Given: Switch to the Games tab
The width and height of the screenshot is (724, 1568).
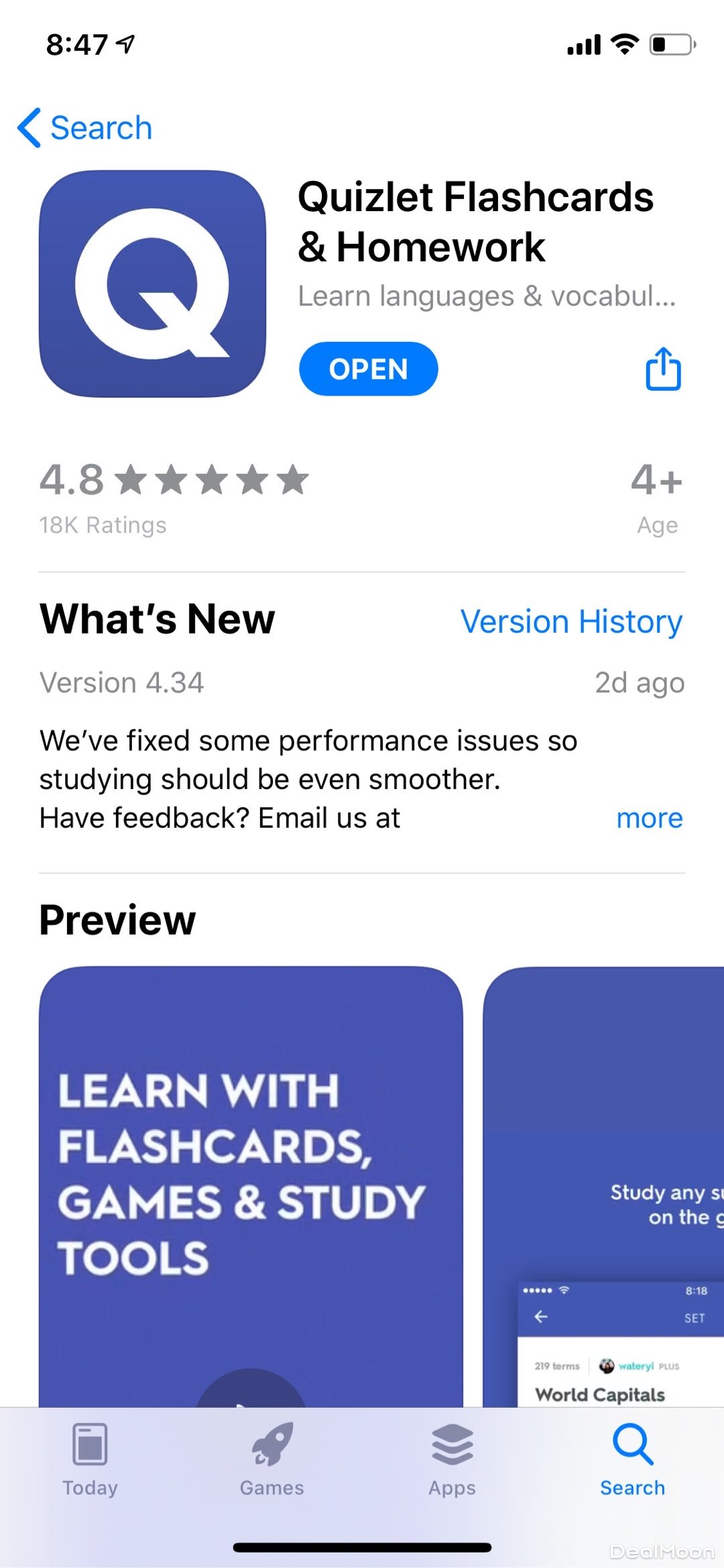Looking at the screenshot, I should 271,1459.
